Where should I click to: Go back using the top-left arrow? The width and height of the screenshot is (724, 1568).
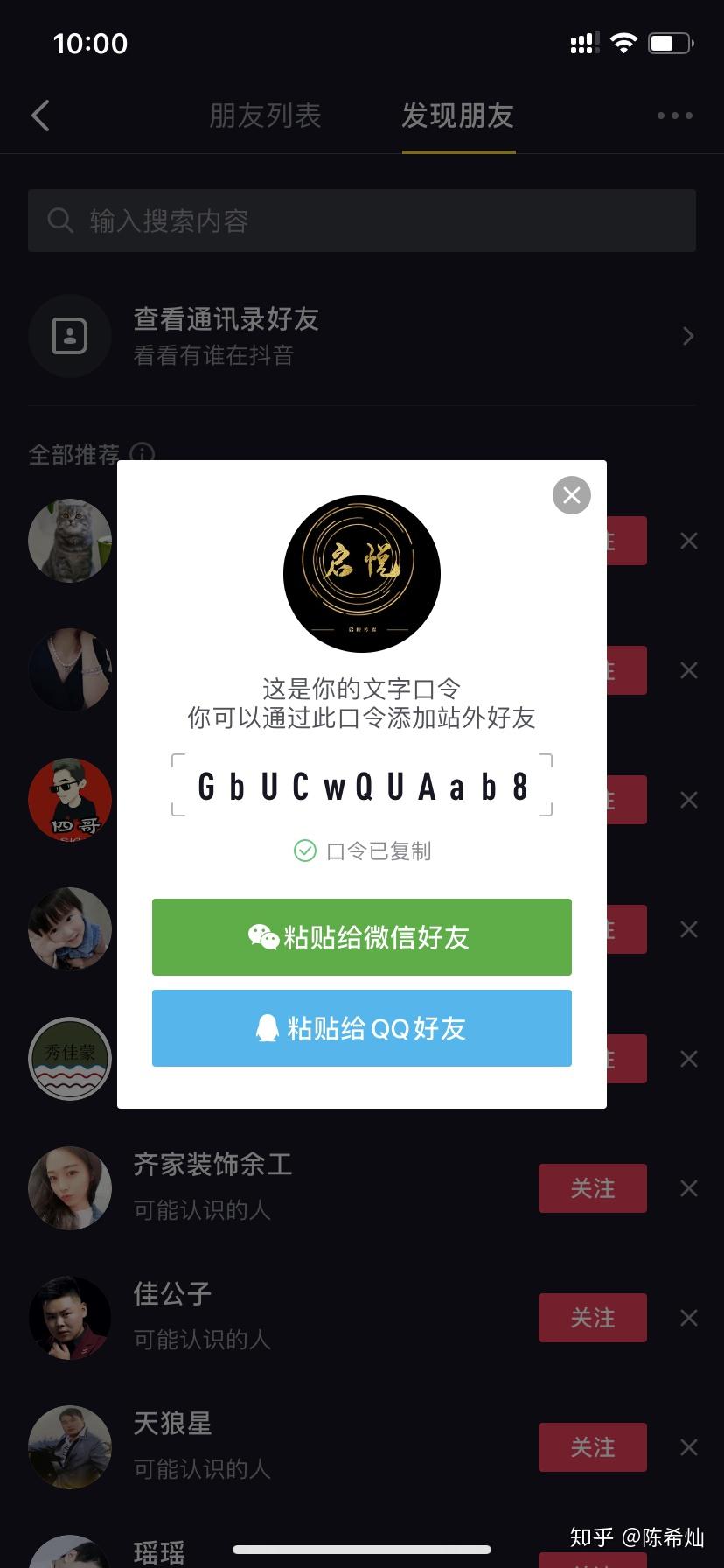pos(40,115)
